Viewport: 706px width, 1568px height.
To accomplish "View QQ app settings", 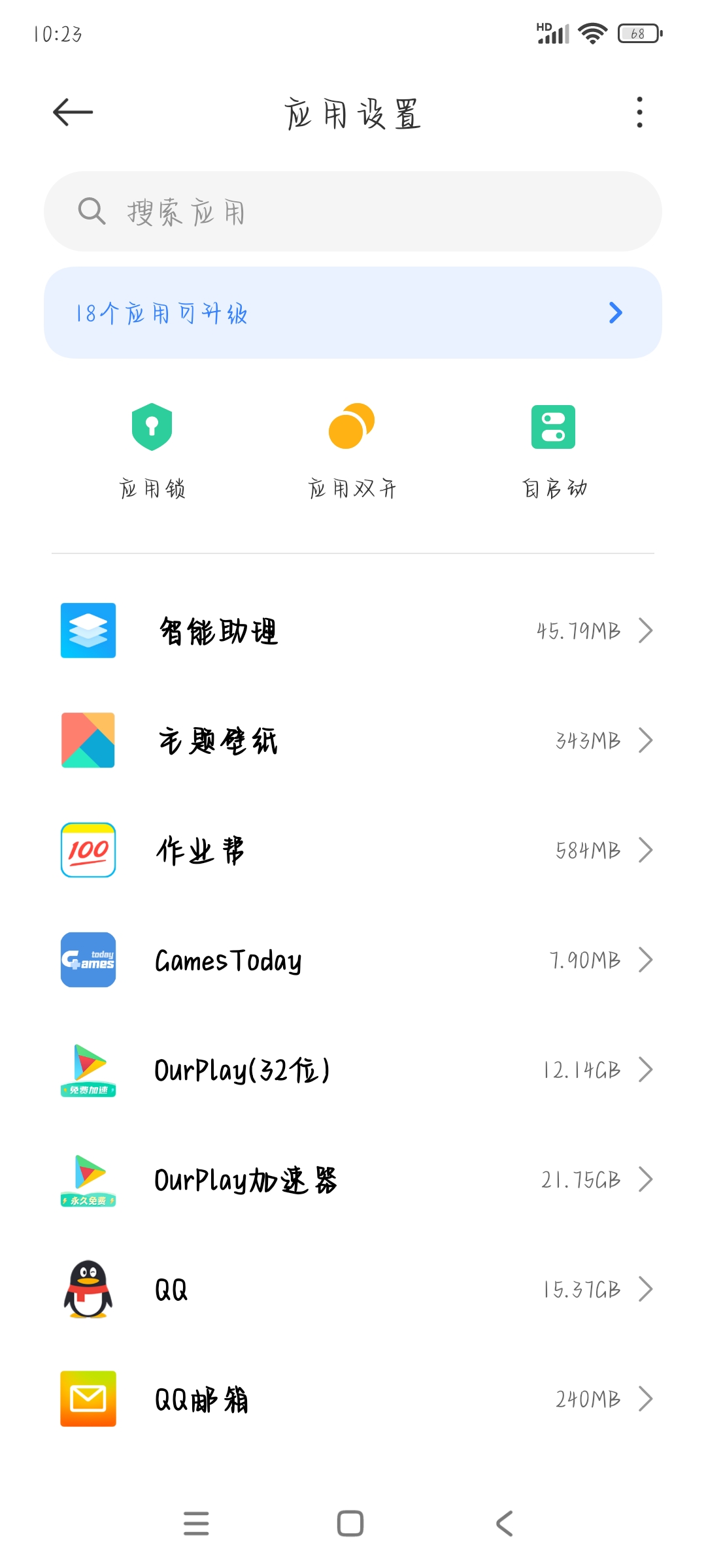I will (x=353, y=1289).
